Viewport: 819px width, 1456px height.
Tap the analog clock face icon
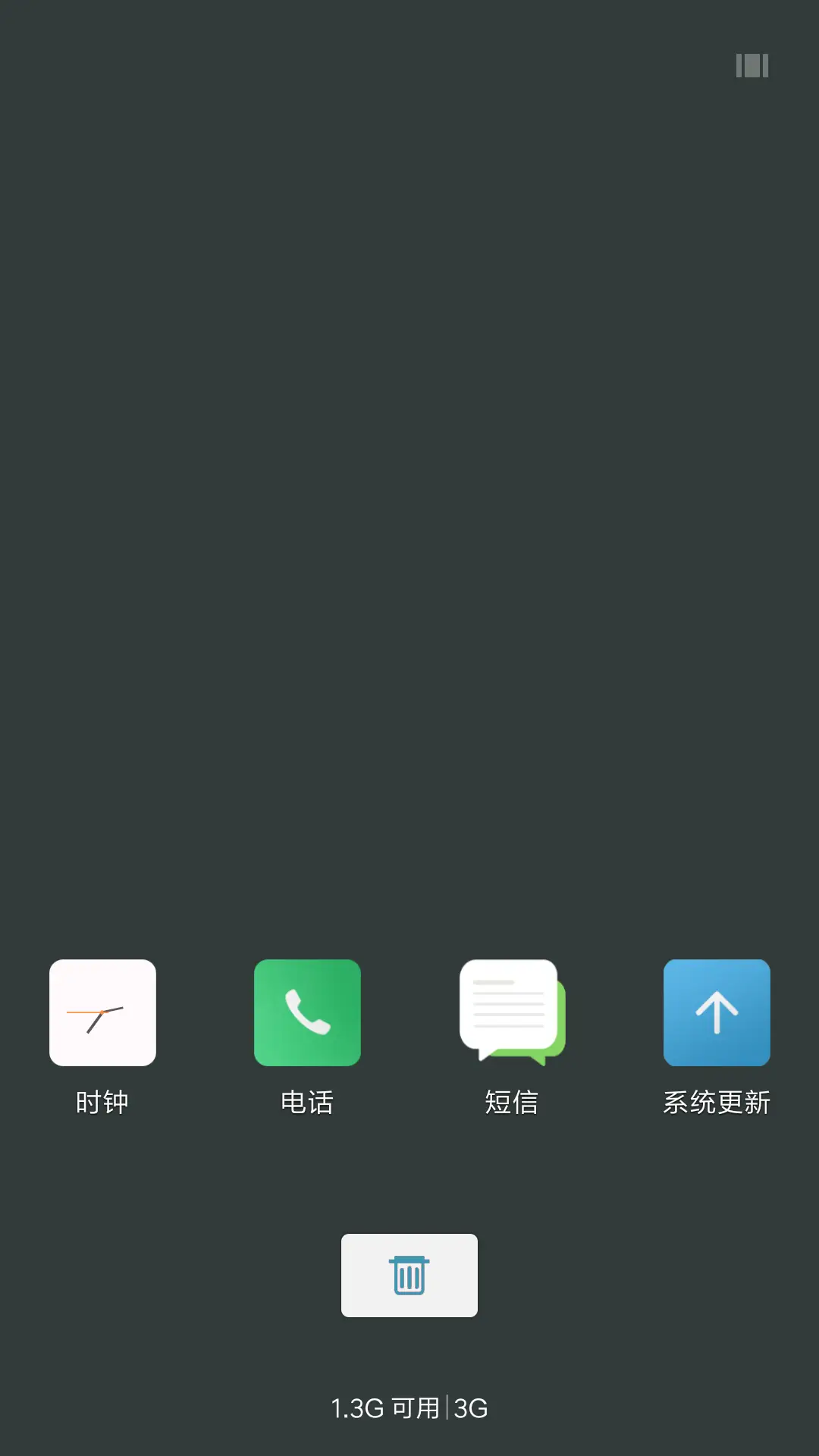(x=102, y=1012)
